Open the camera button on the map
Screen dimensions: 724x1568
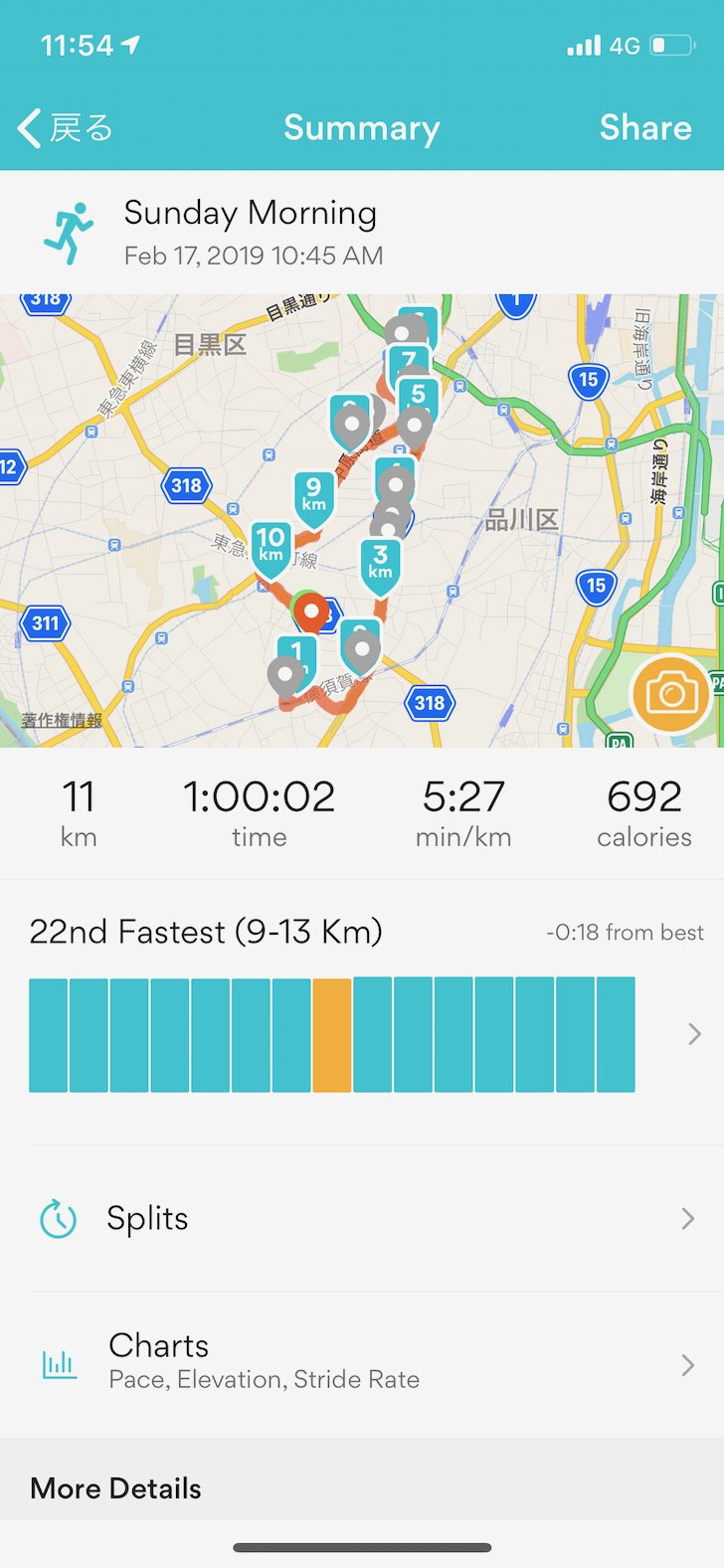(671, 693)
